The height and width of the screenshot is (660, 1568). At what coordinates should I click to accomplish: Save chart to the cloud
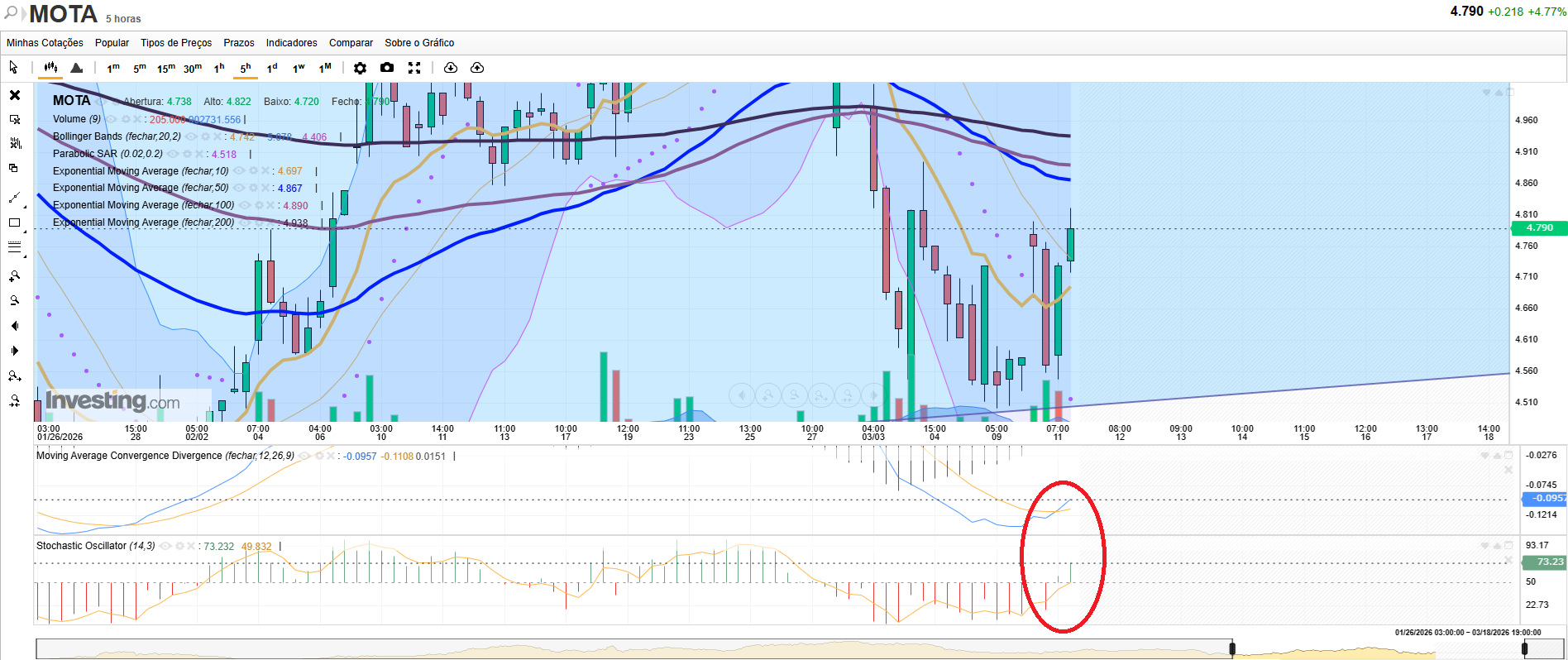[x=477, y=68]
